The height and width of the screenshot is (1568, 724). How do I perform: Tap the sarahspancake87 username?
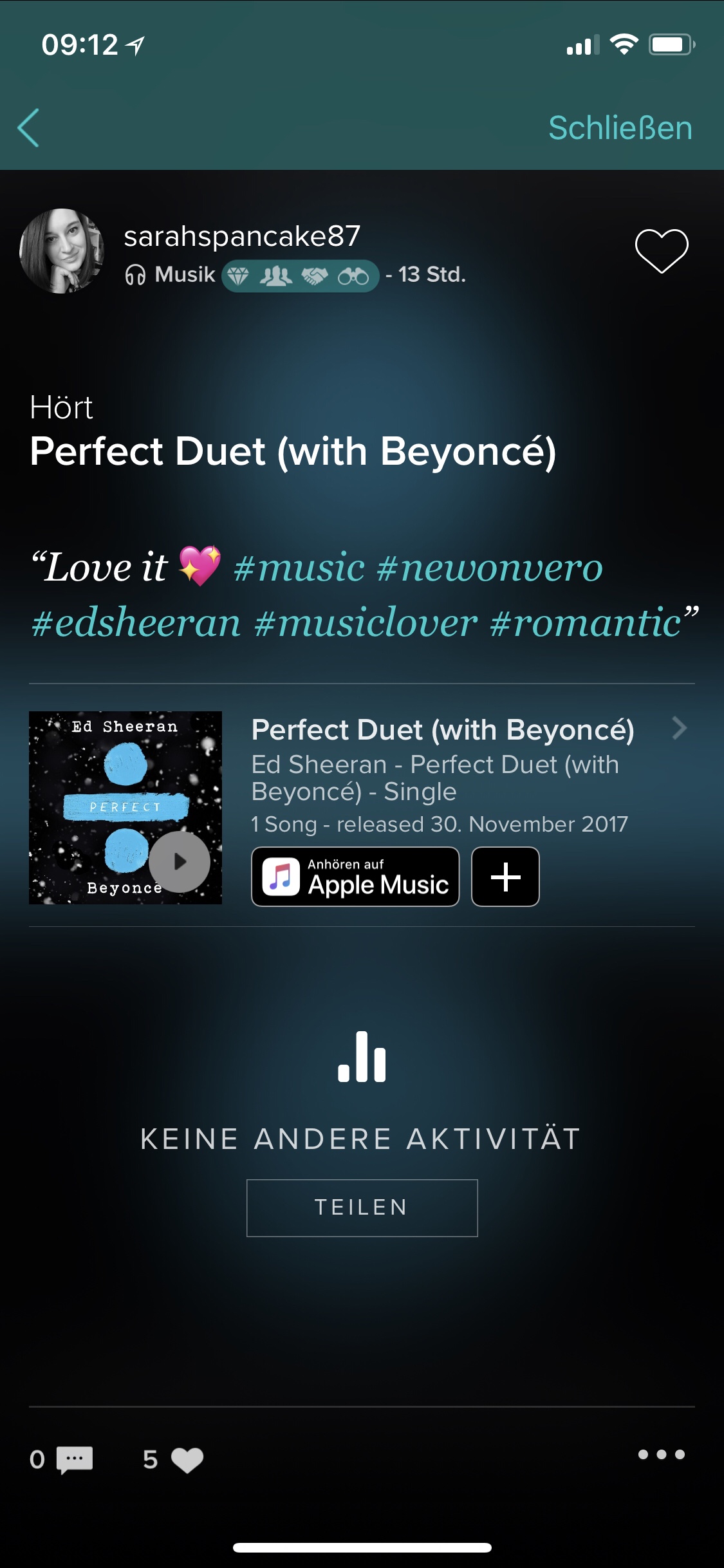coord(242,236)
